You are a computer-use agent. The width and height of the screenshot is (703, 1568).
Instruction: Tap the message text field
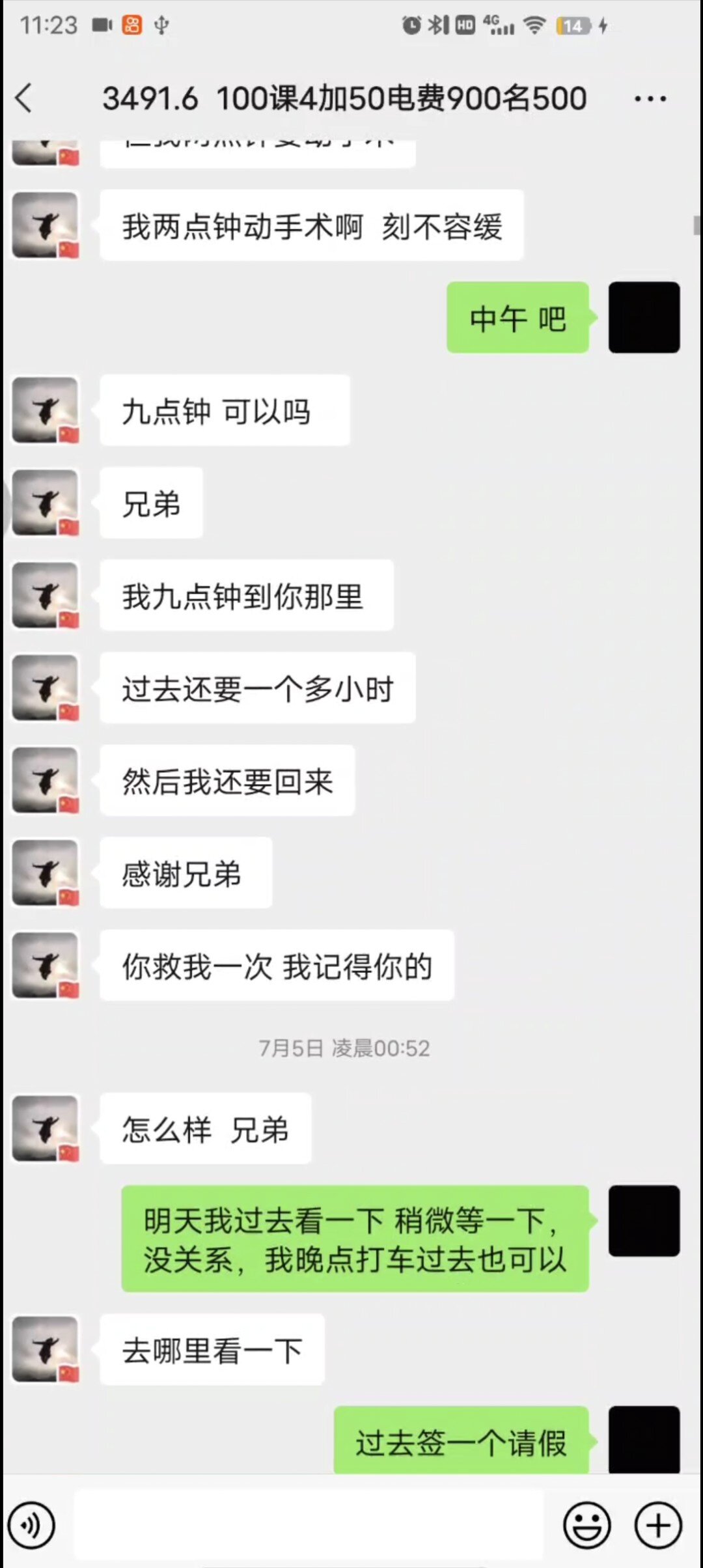click(x=309, y=1524)
